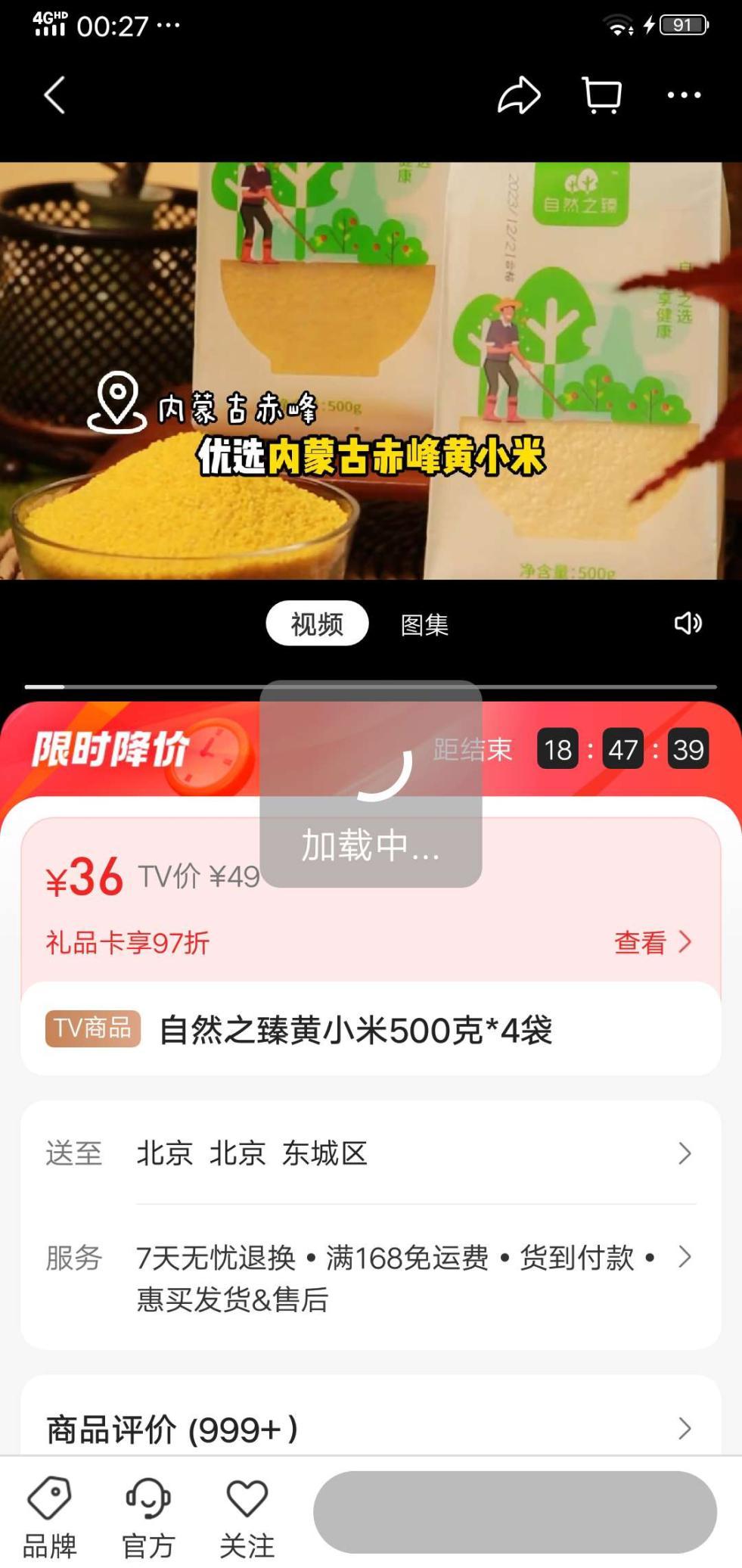Open the three-dot overflow menu
The width and height of the screenshot is (742, 1568).
(684, 95)
